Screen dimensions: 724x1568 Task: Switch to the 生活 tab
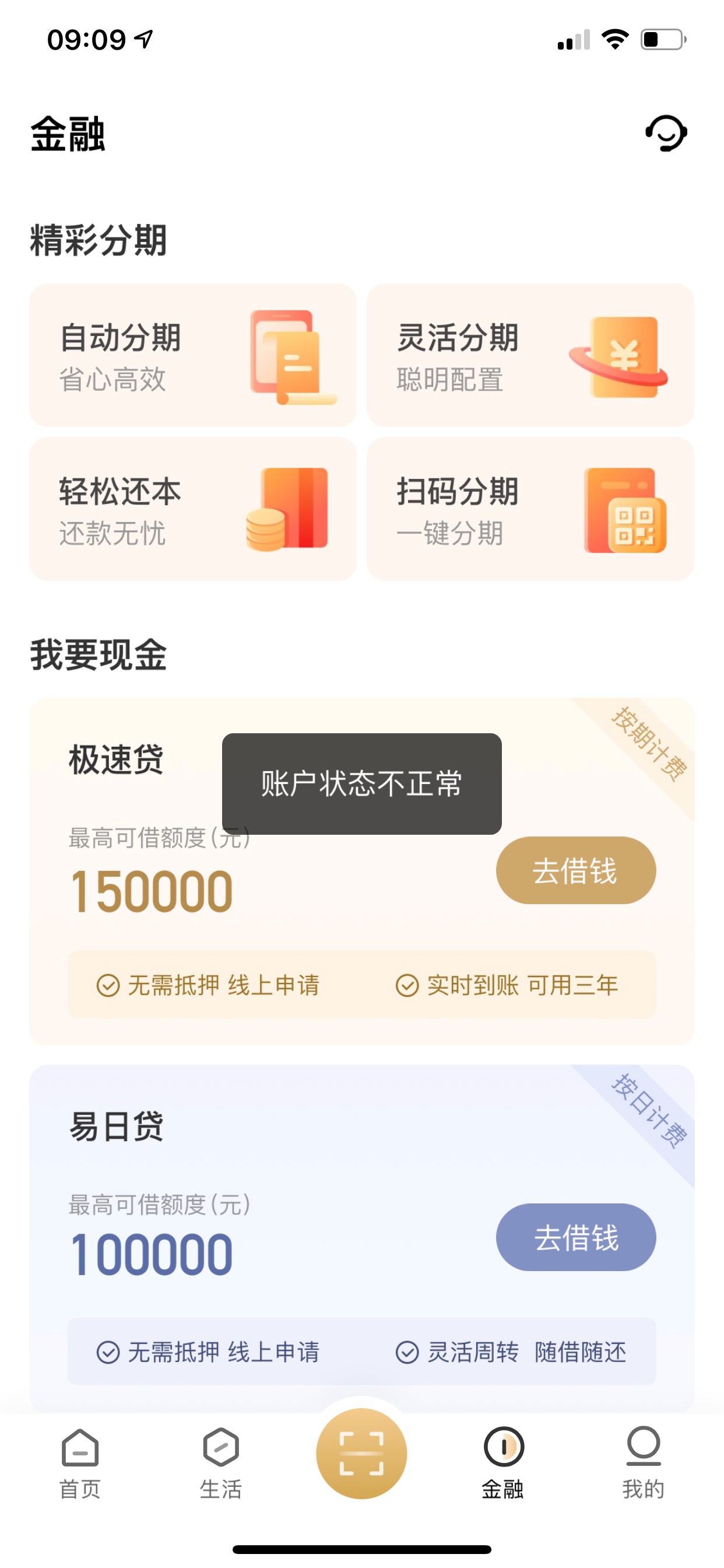221,1464
